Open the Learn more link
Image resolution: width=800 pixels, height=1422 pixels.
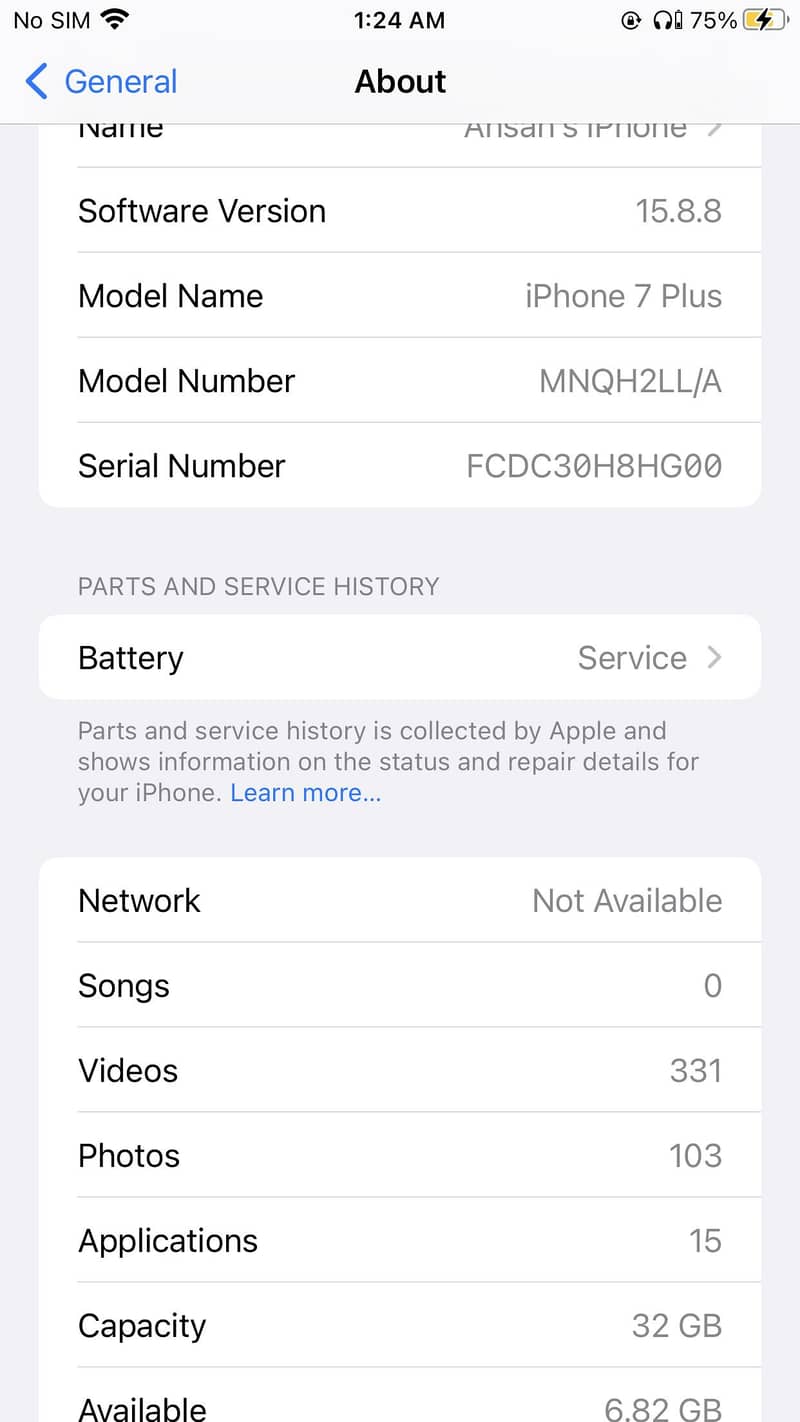click(x=306, y=793)
